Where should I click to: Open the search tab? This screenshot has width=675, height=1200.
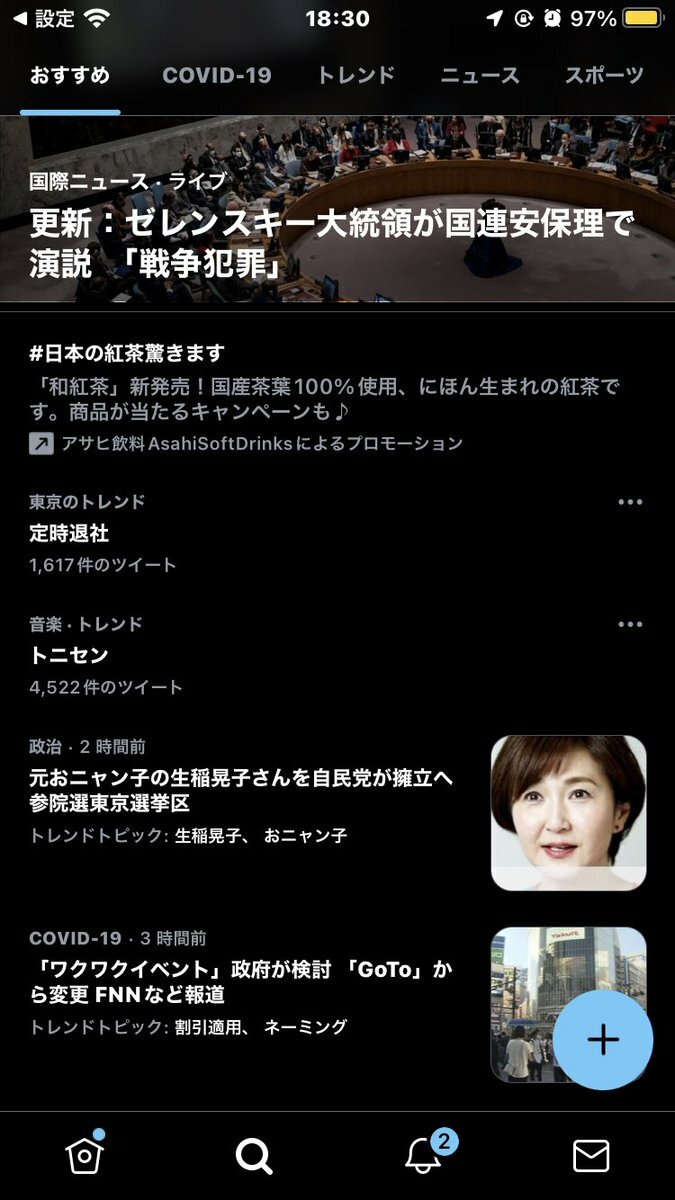coord(254,1156)
